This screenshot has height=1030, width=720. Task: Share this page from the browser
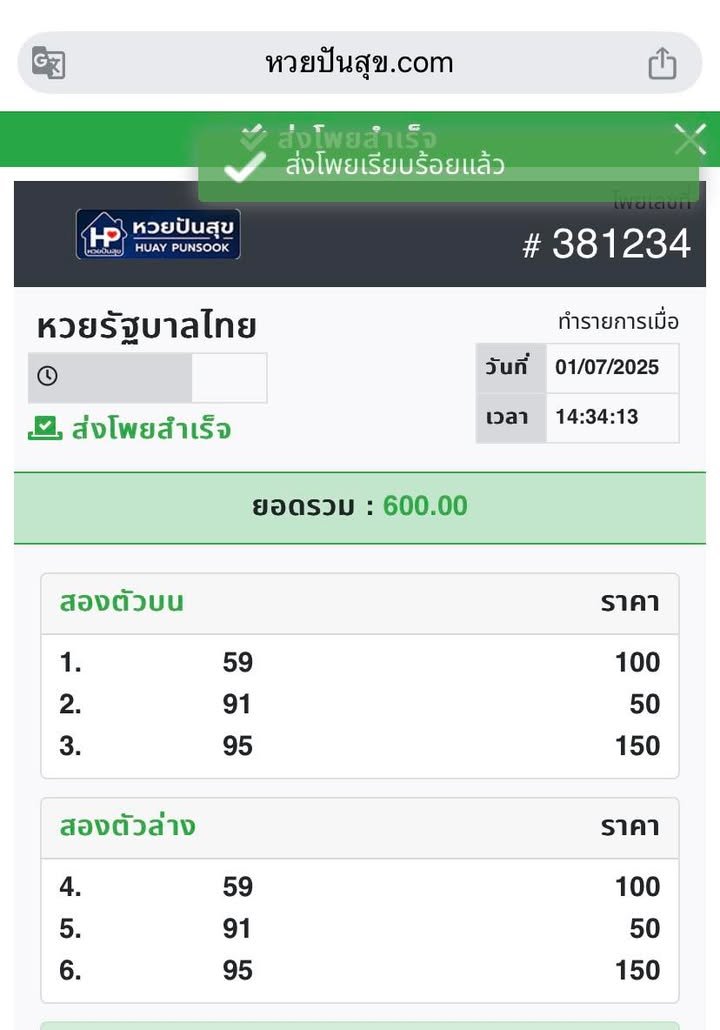(x=662, y=64)
